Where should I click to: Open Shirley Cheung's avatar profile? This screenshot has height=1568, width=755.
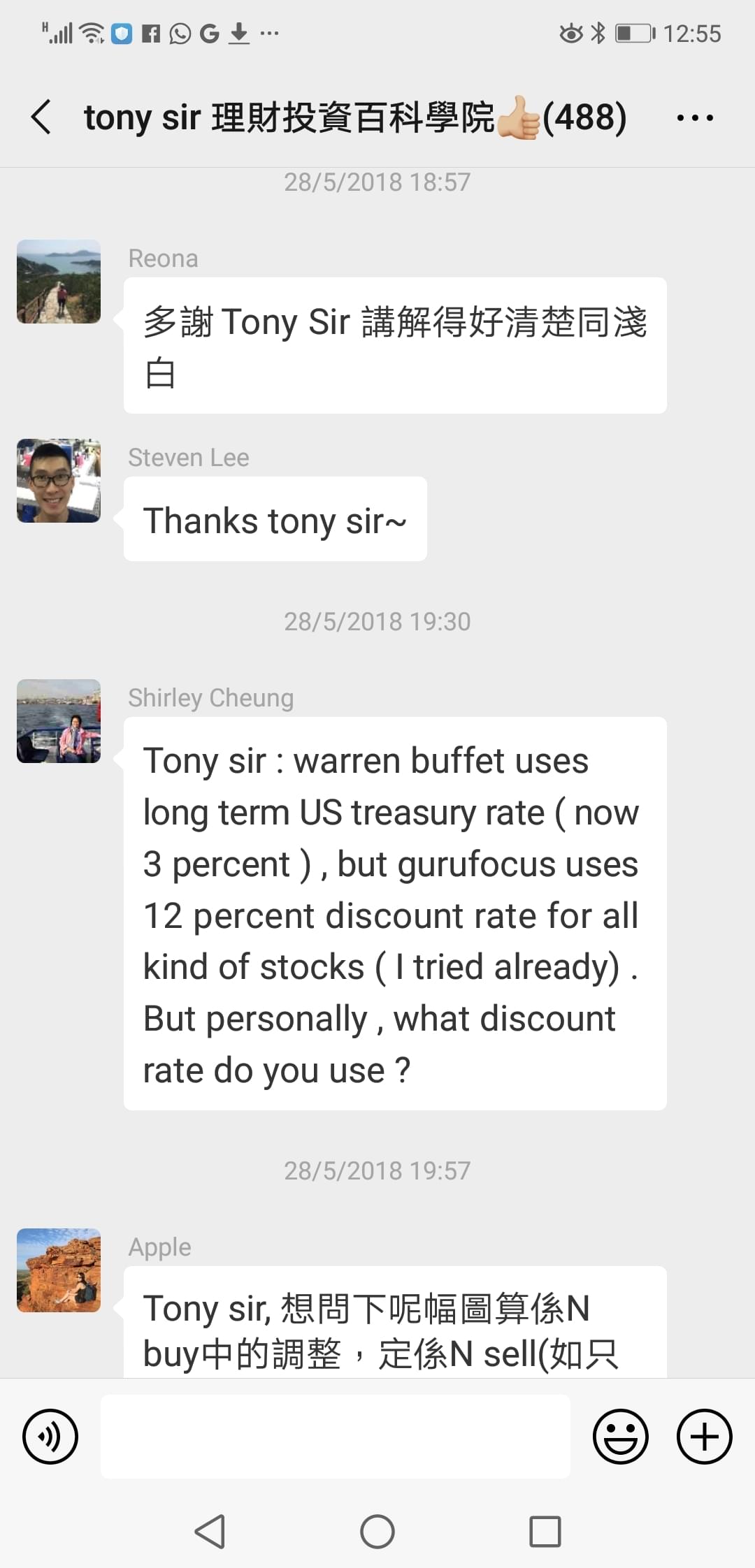(59, 721)
